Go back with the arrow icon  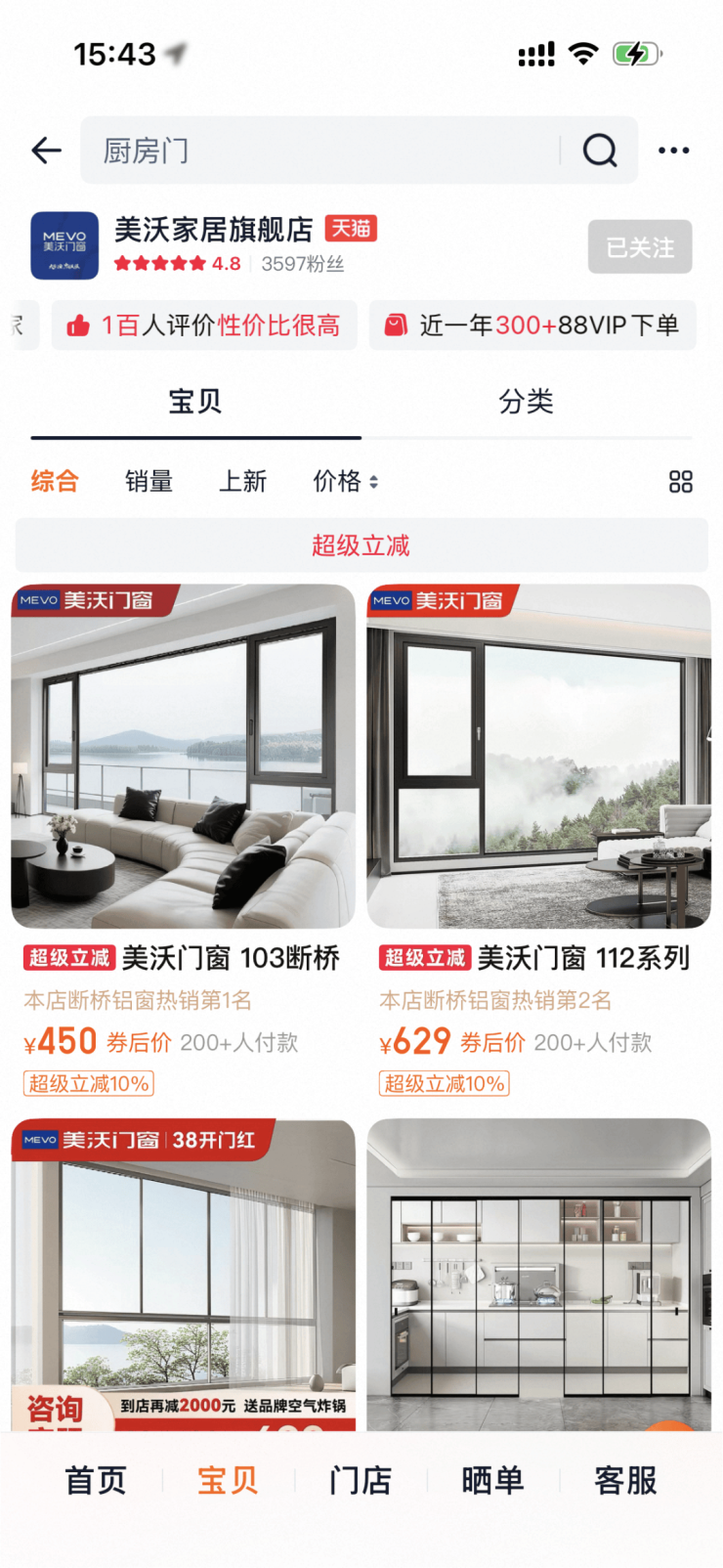coord(46,151)
